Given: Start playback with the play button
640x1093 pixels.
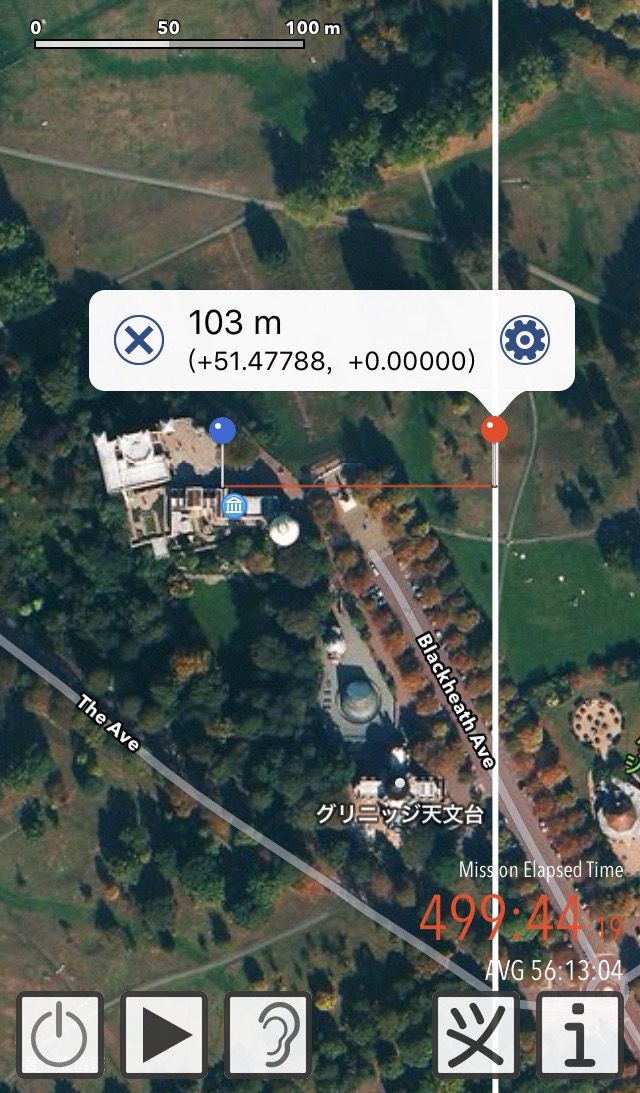Looking at the screenshot, I should click(x=164, y=1034).
